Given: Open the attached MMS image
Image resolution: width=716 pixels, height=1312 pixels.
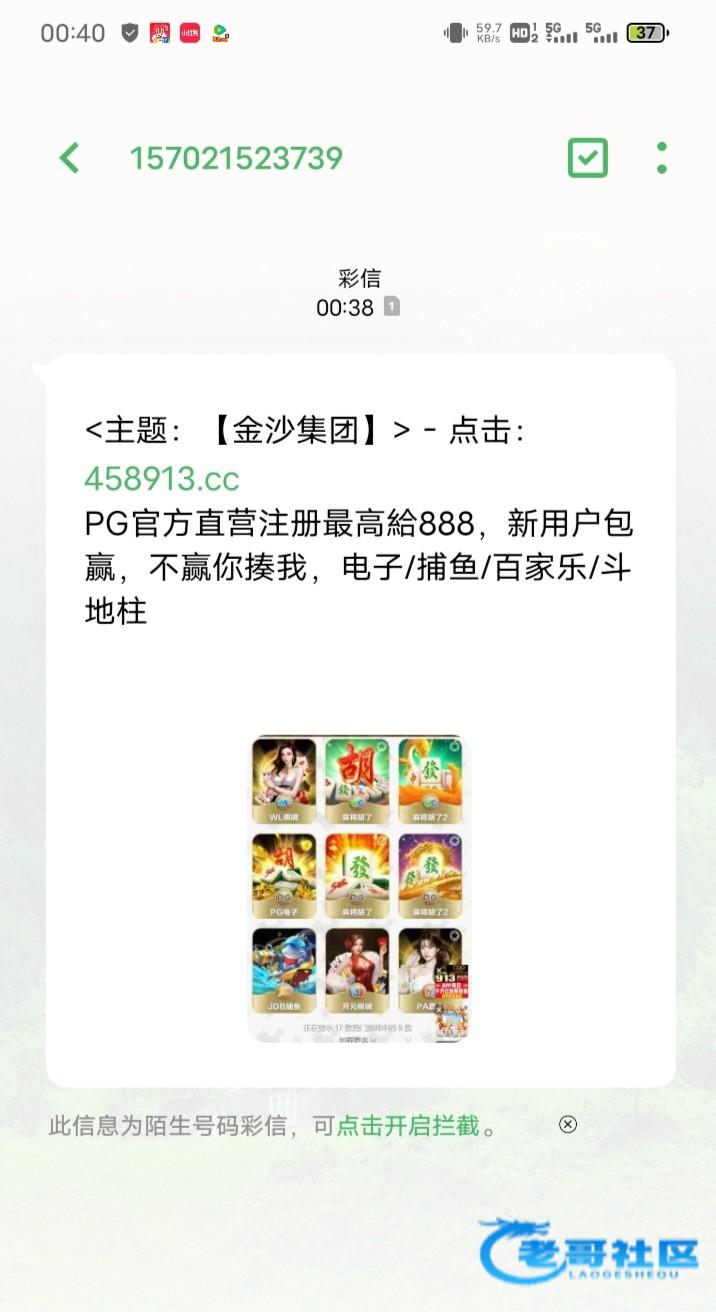Looking at the screenshot, I should point(358,889).
